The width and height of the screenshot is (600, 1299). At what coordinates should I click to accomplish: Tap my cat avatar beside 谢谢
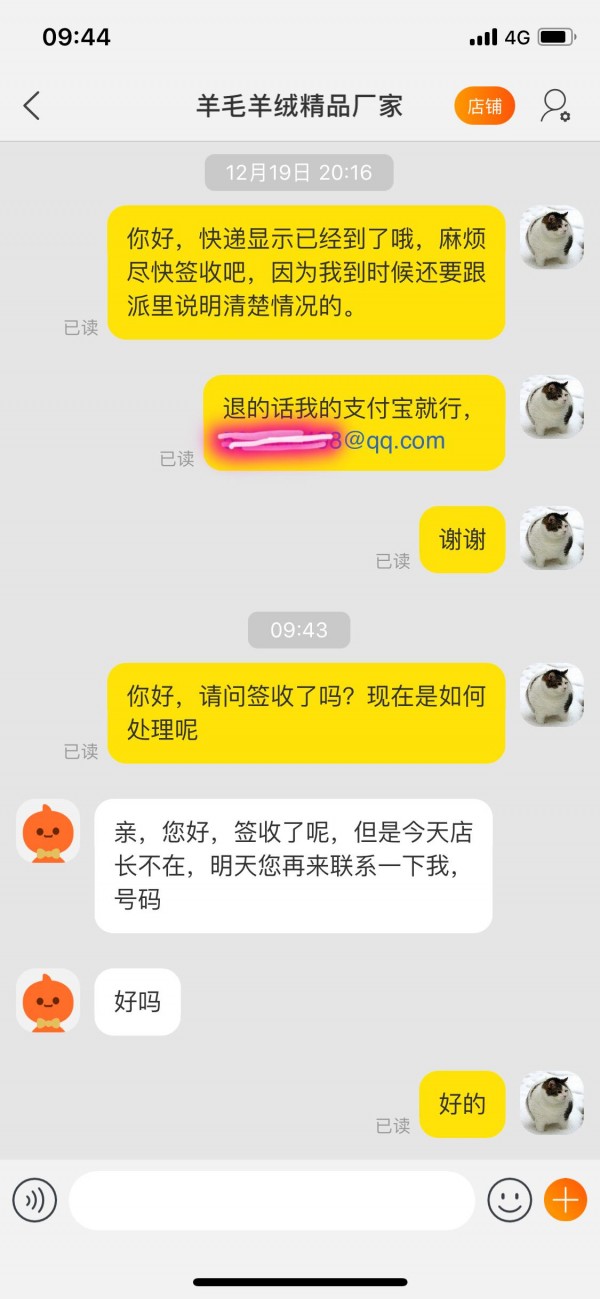pos(552,539)
